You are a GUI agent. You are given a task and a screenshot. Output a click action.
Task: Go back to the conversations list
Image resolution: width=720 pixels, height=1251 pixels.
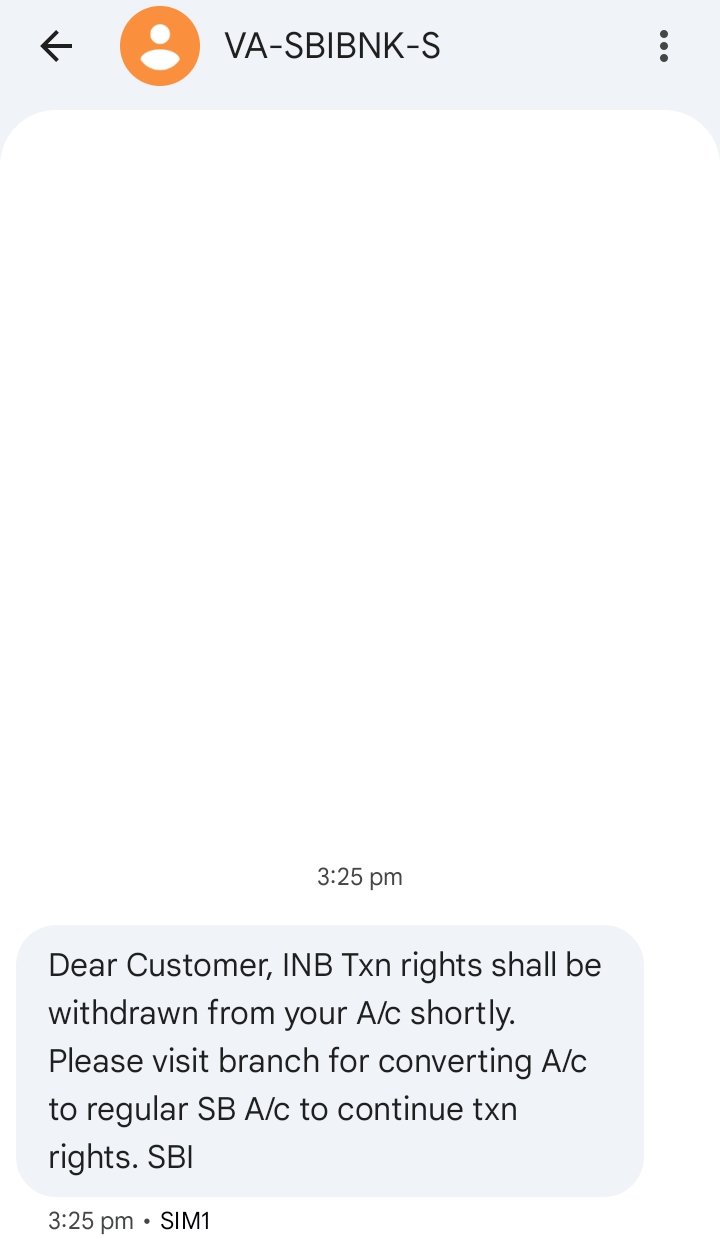click(x=57, y=46)
